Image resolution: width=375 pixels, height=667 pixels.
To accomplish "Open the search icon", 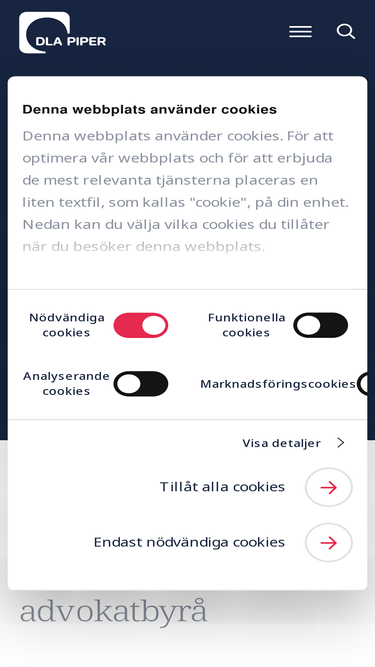I will tap(346, 31).
